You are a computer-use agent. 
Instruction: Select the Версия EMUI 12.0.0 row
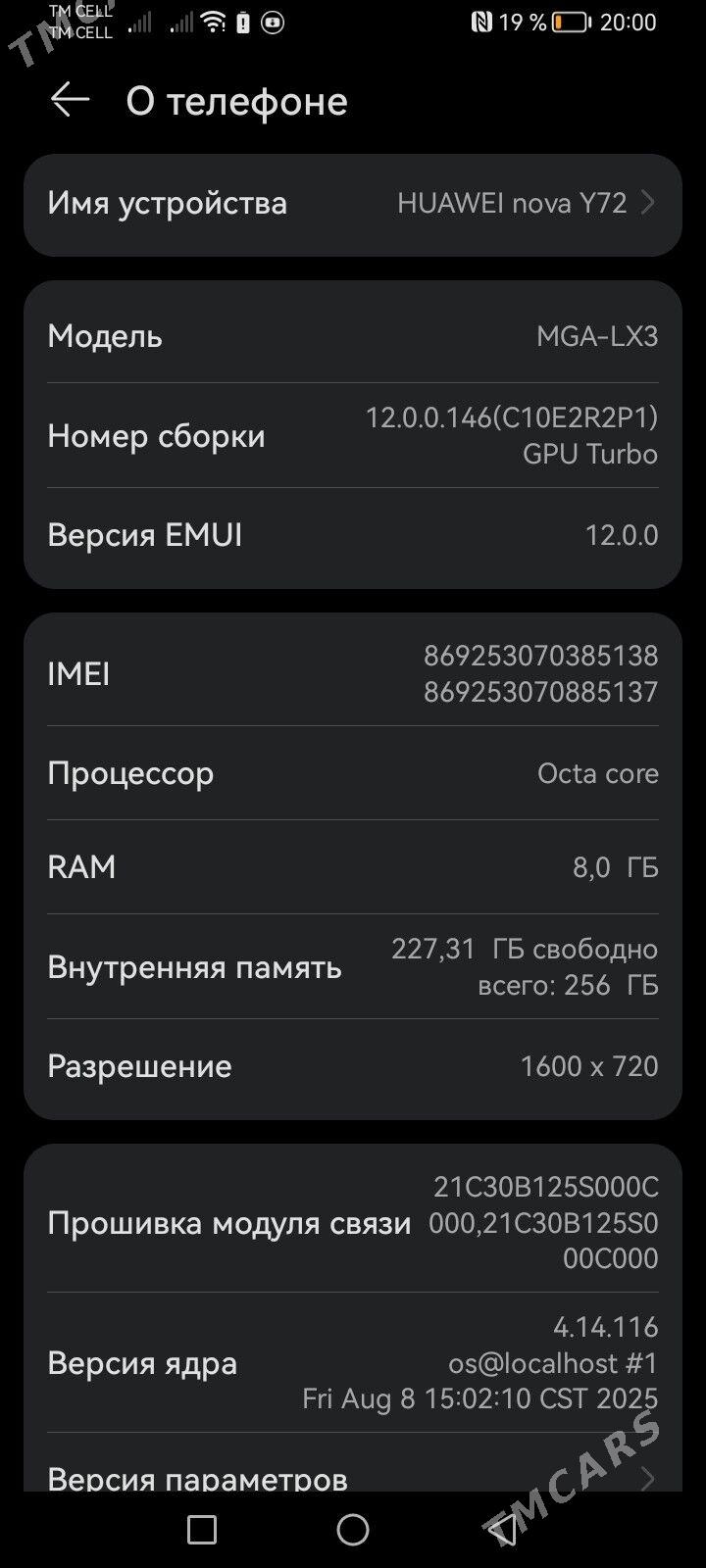point(353,534)
